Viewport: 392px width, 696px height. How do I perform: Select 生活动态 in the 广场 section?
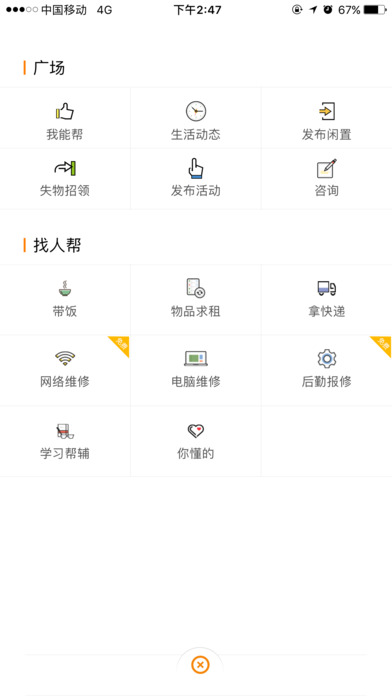tap(196, 118)
